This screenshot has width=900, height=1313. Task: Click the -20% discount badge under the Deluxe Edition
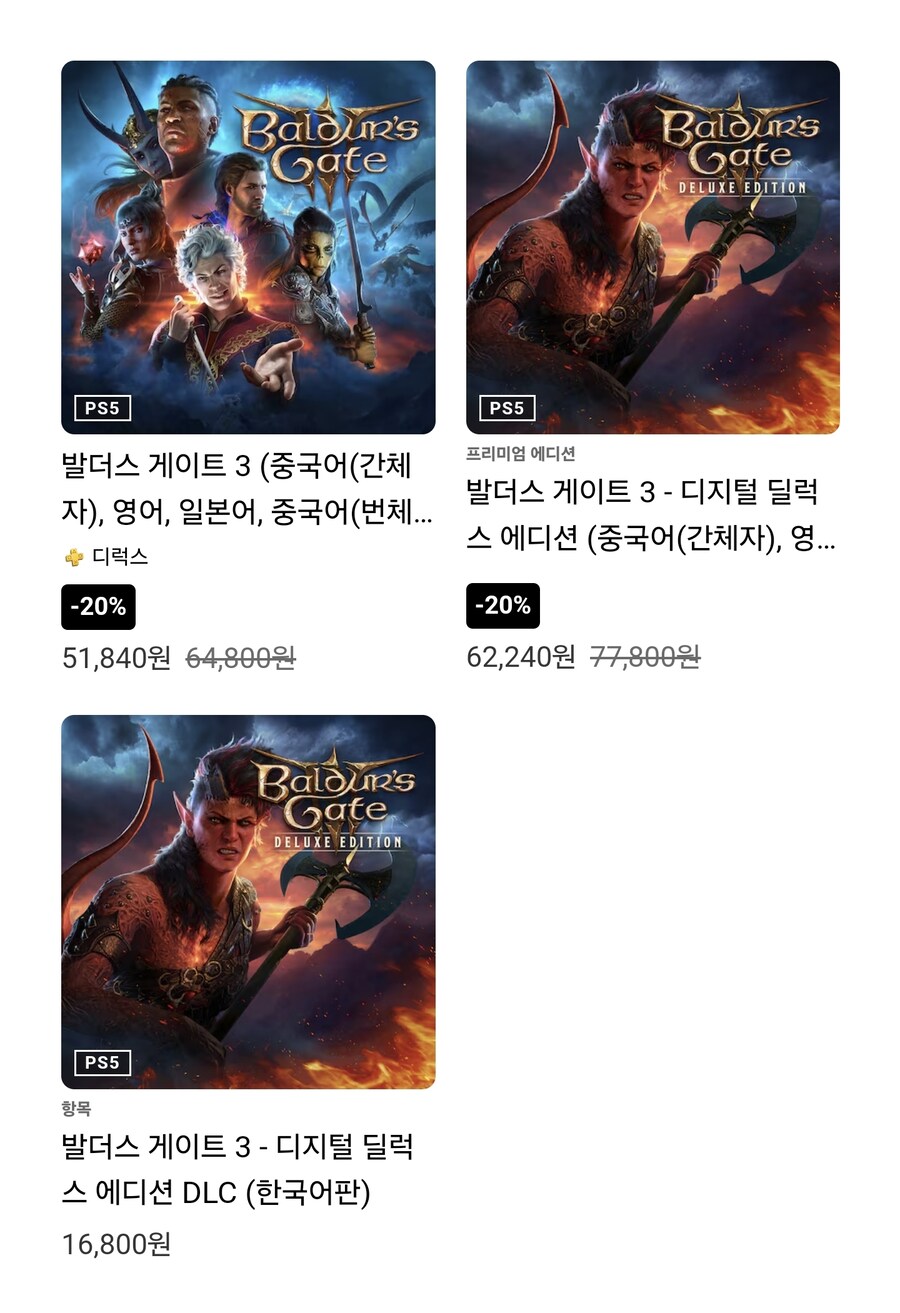(x=502, y=605)
